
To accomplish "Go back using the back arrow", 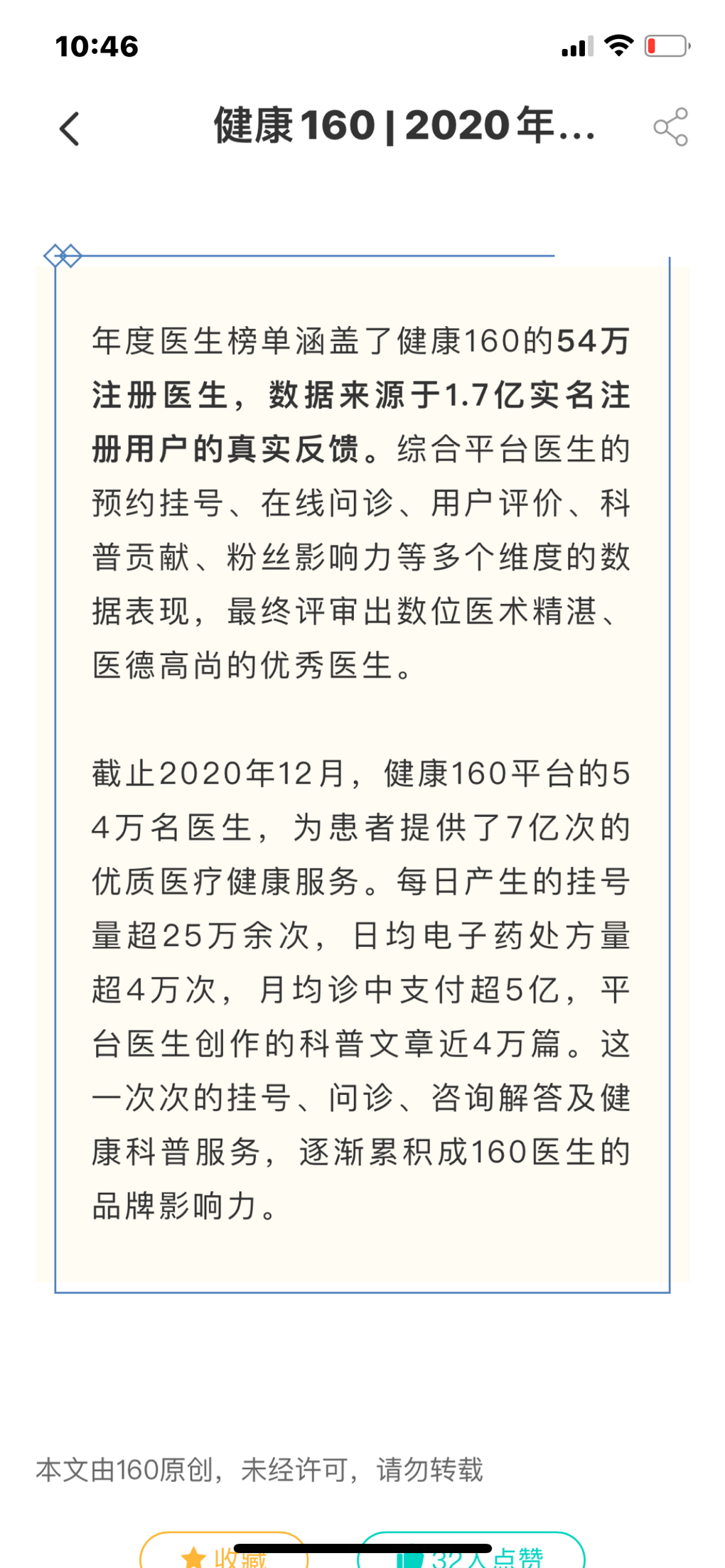I will (70, 129).
